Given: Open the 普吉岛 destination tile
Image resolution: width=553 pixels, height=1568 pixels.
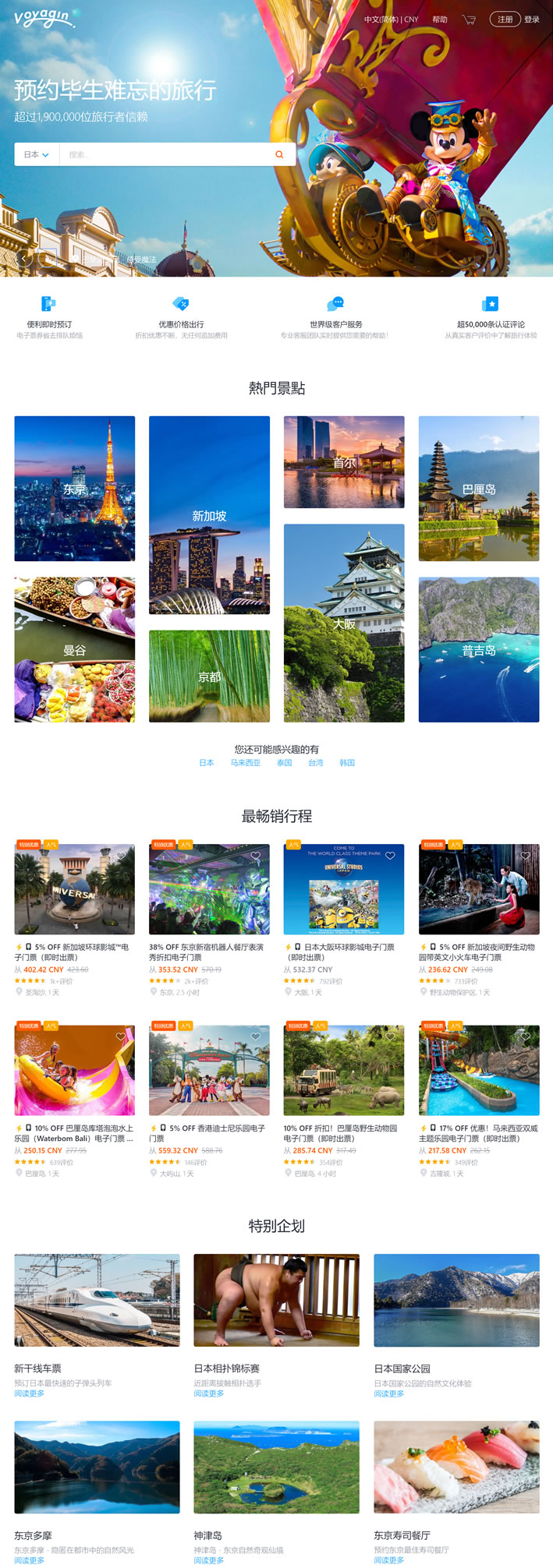Looking at the screenshot, I should [x=478, y=649].
